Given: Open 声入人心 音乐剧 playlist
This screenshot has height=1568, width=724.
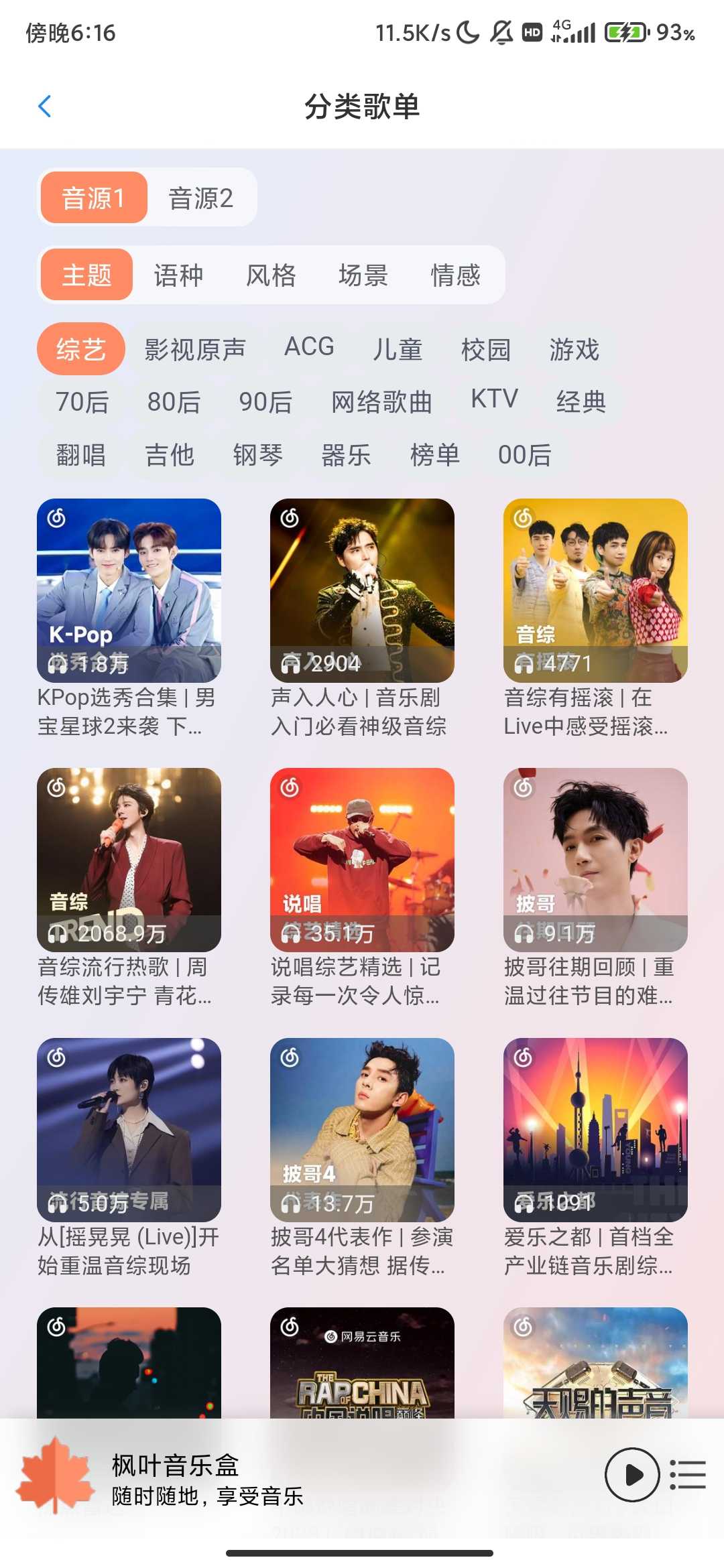Looking at the screenshot, I should pos(362,590).
